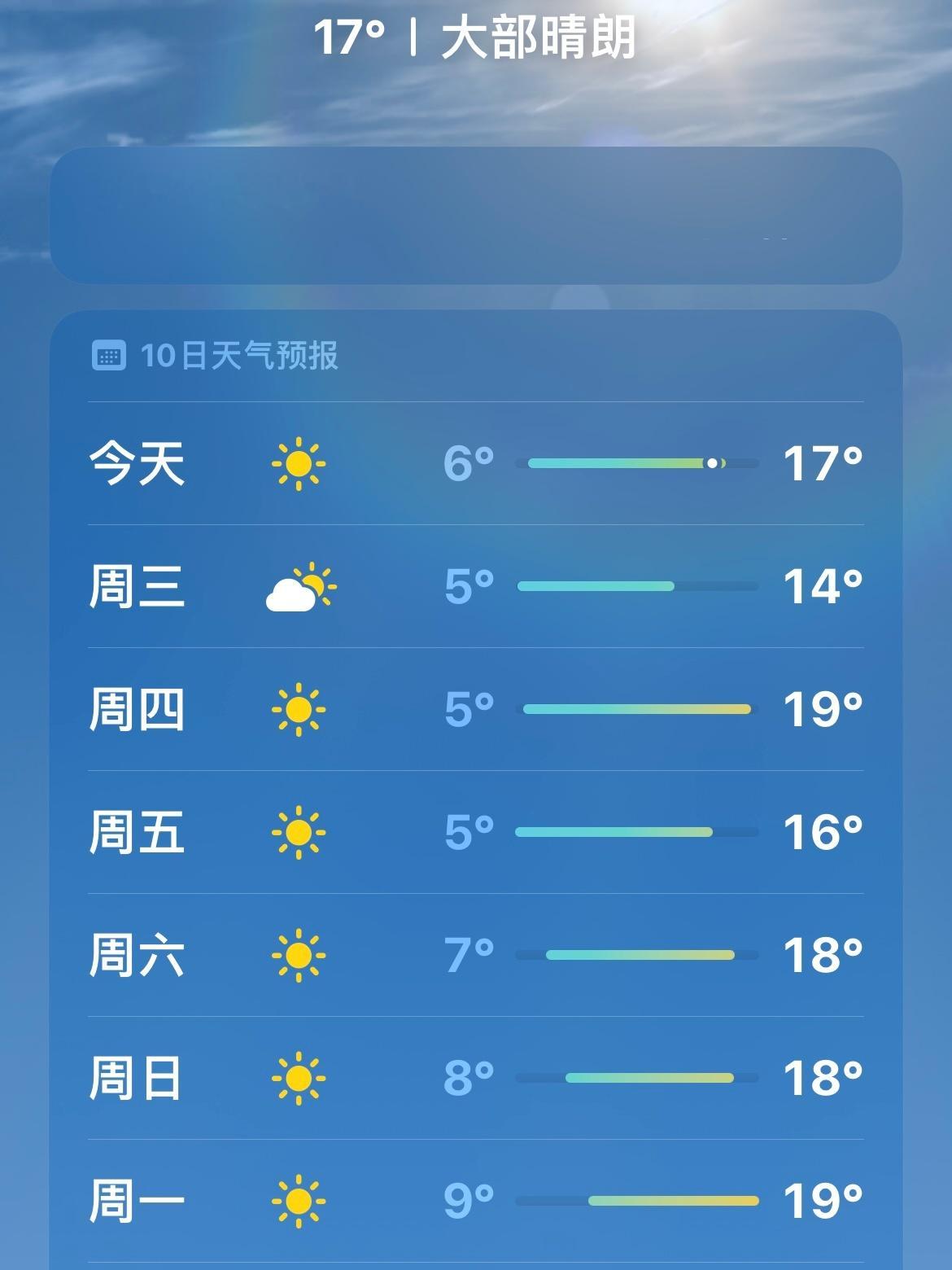Tap today's temperature range bar

point(635,464)
